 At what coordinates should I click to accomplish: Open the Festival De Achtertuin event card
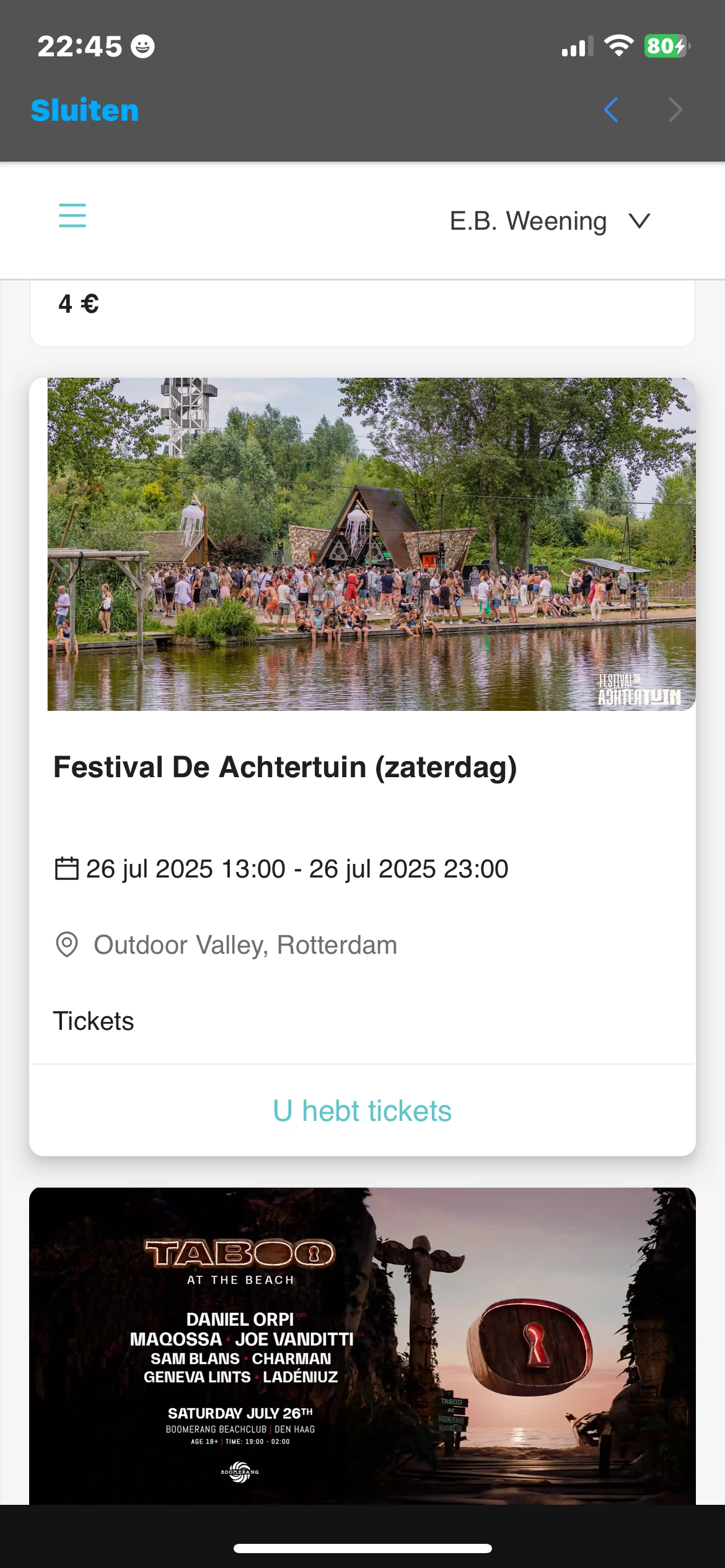click(x=285, y=767)
